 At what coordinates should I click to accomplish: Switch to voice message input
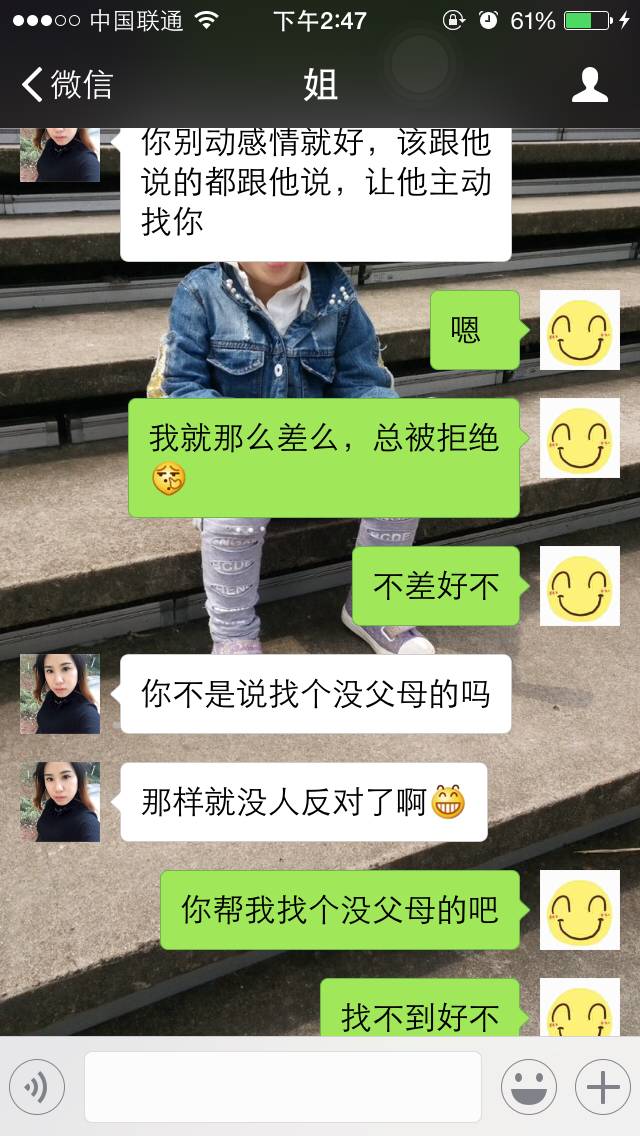(x=37, y=1086)
